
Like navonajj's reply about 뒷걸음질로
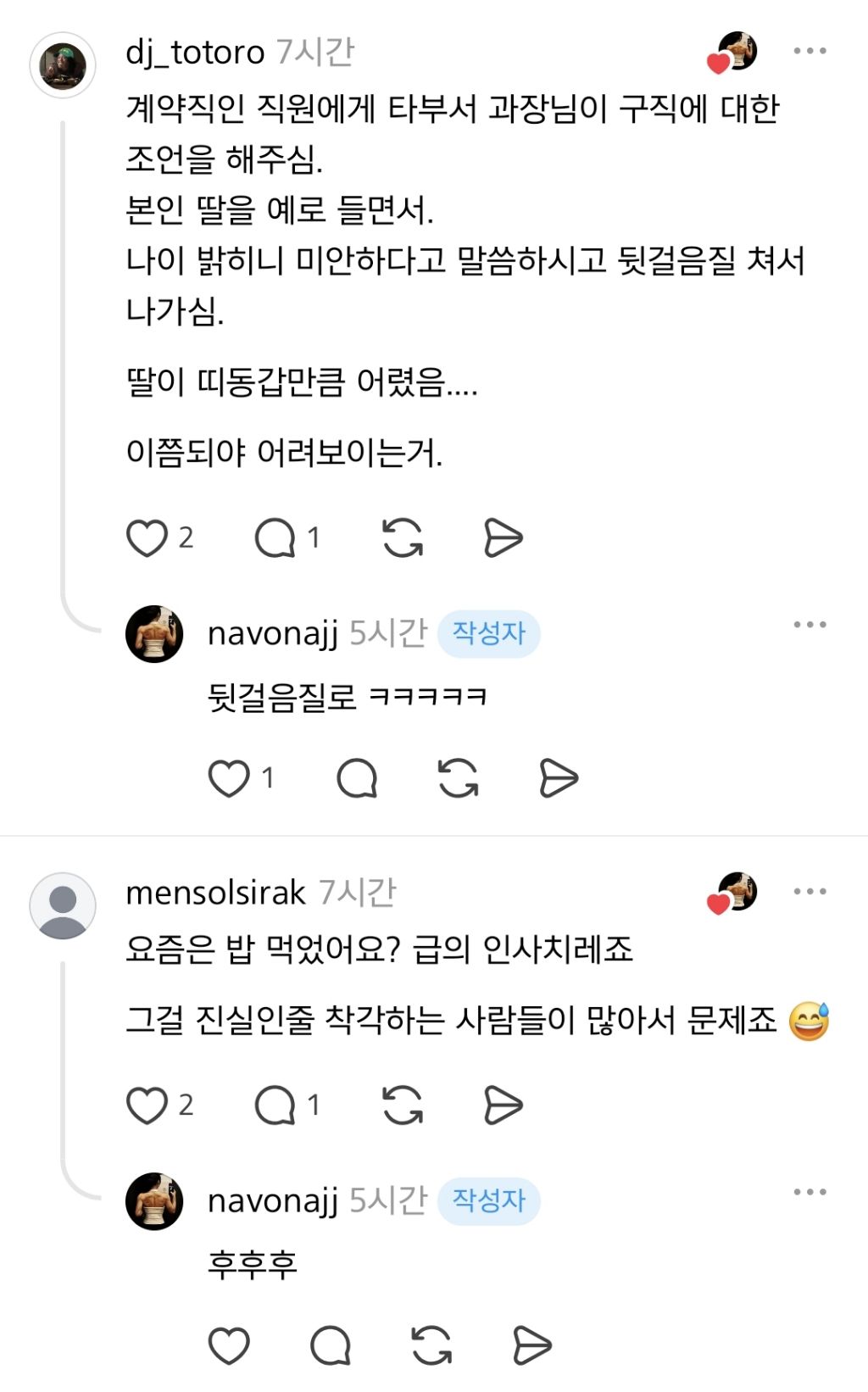point(229,778)
